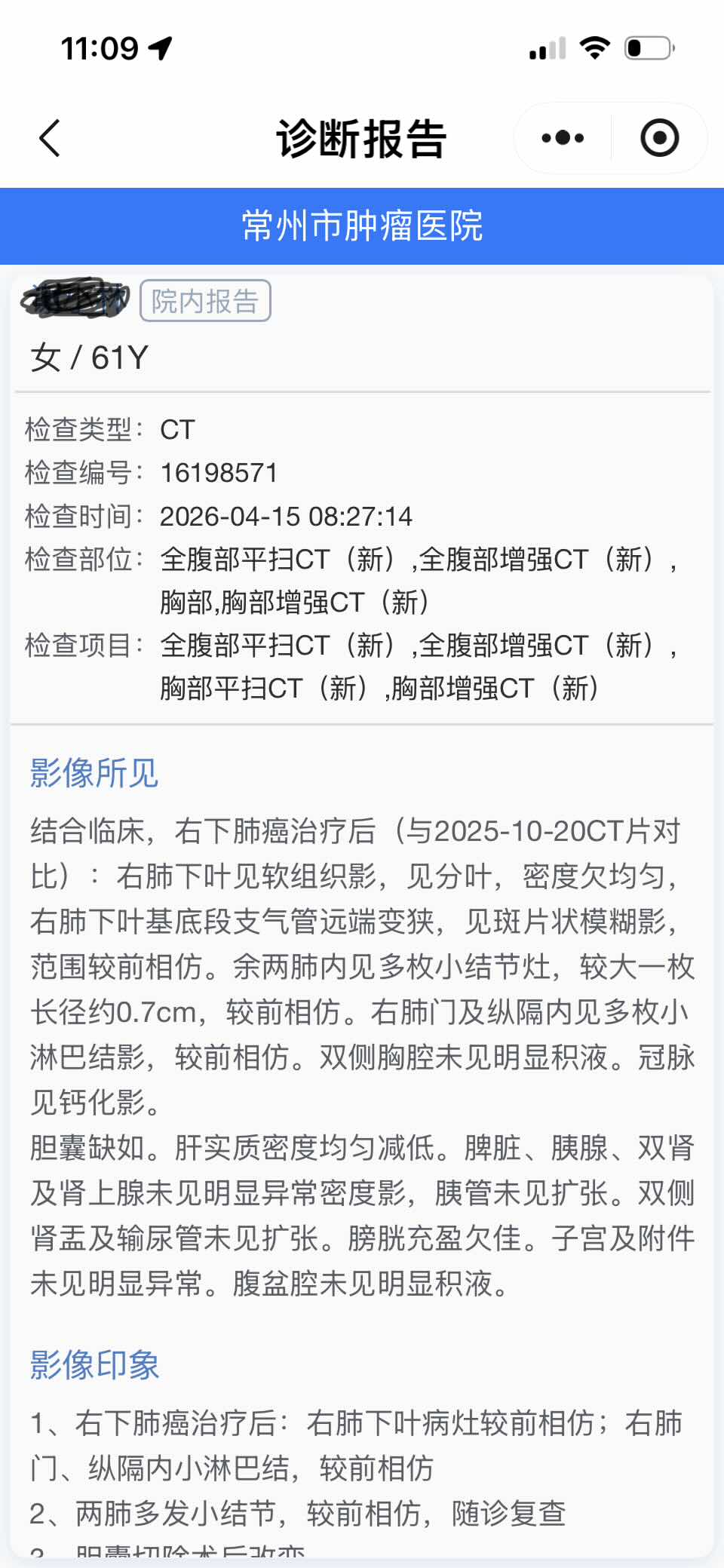
Task: Close the mini program with the circle button
Action: pyautogui.click(x=659, y=138)
